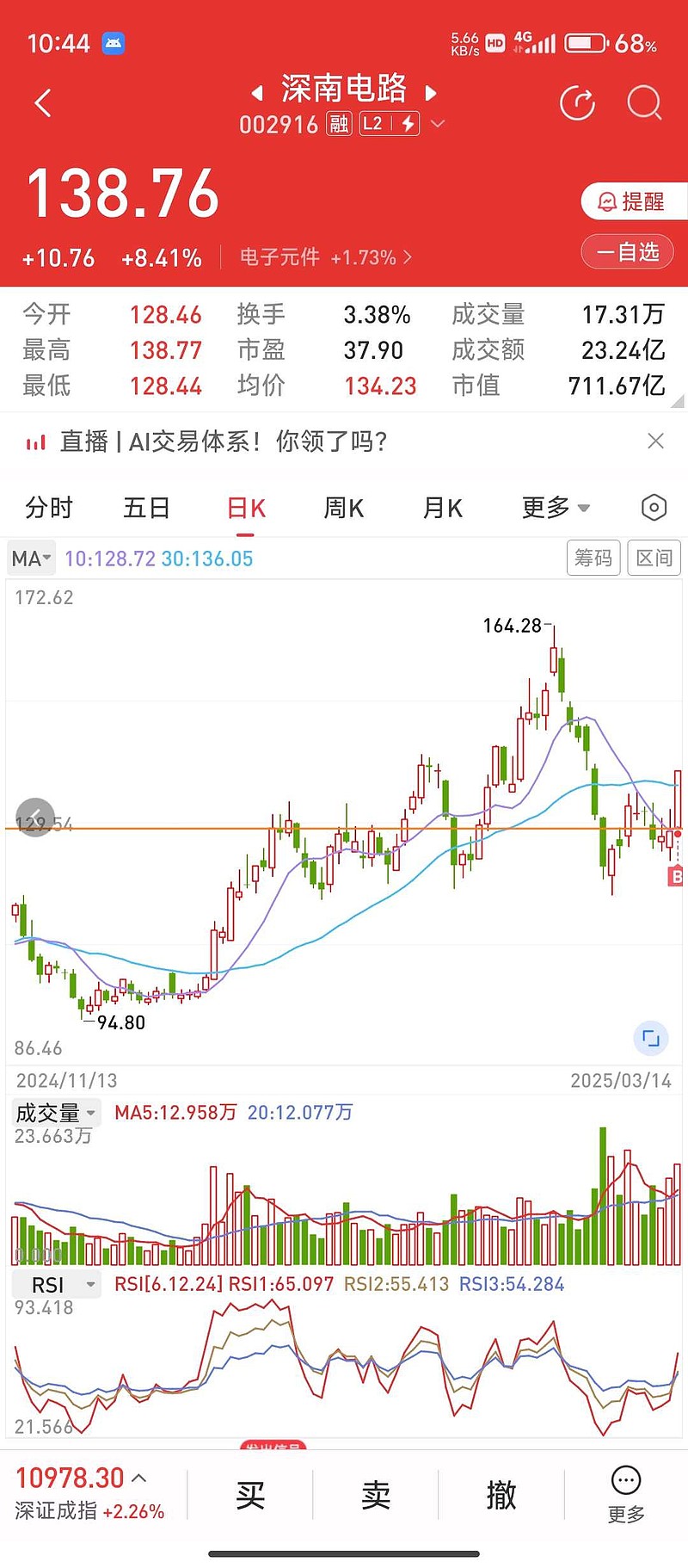The width and height of the screenshot is (688, 1568).
Task: Go back with the top-left arrow
Action: (x=43, y=103)
